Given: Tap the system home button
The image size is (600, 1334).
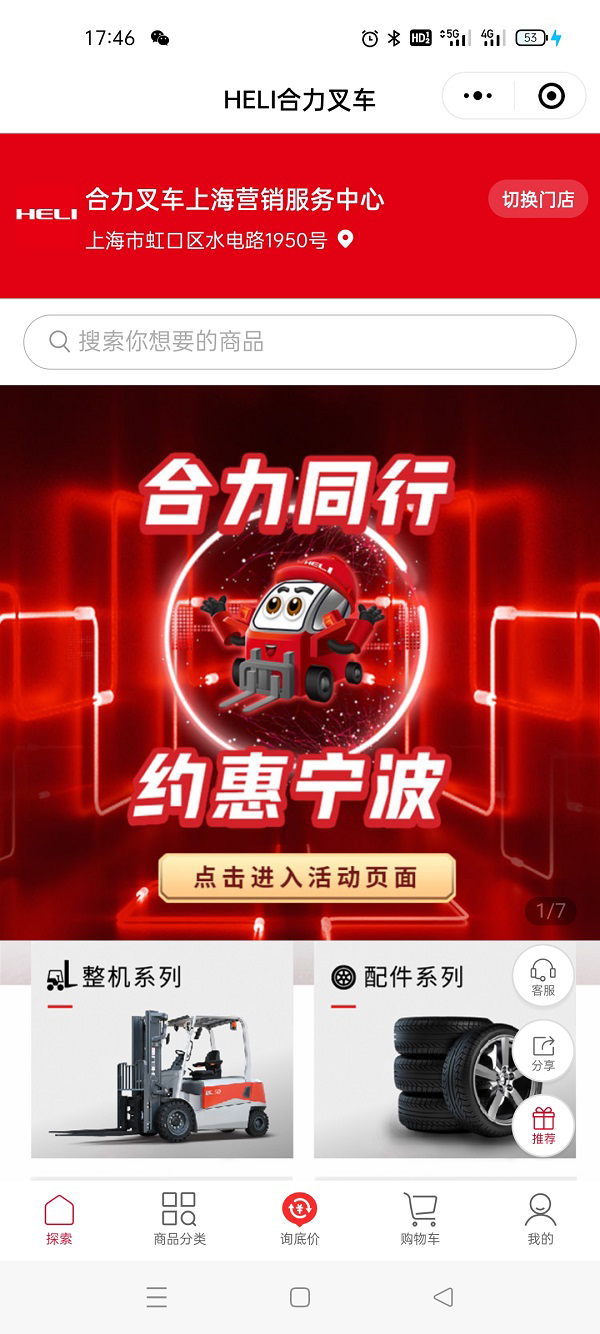Looking at the screenshot, I should (300, 1297).
